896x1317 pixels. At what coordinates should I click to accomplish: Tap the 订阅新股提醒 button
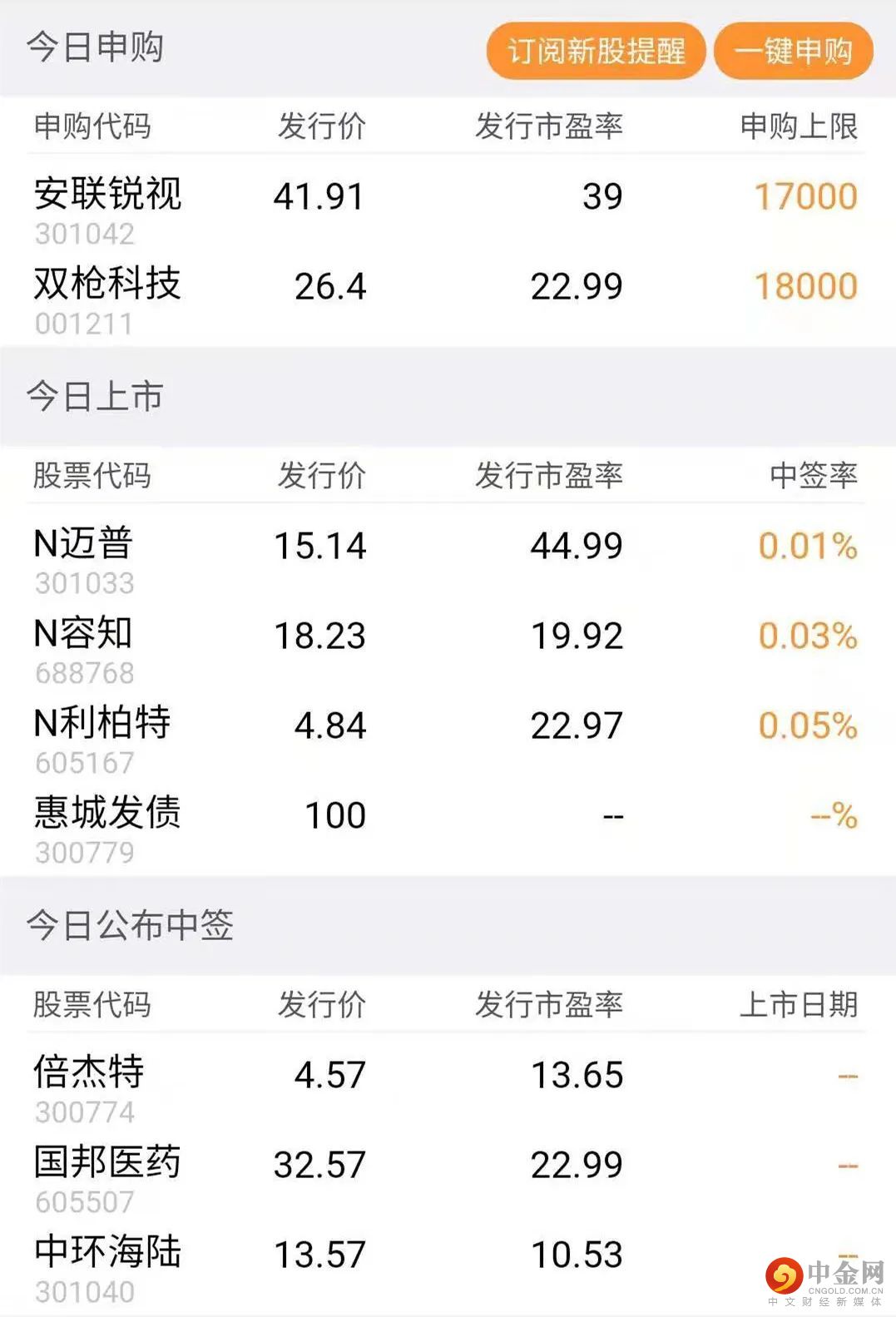click(596, 51)
